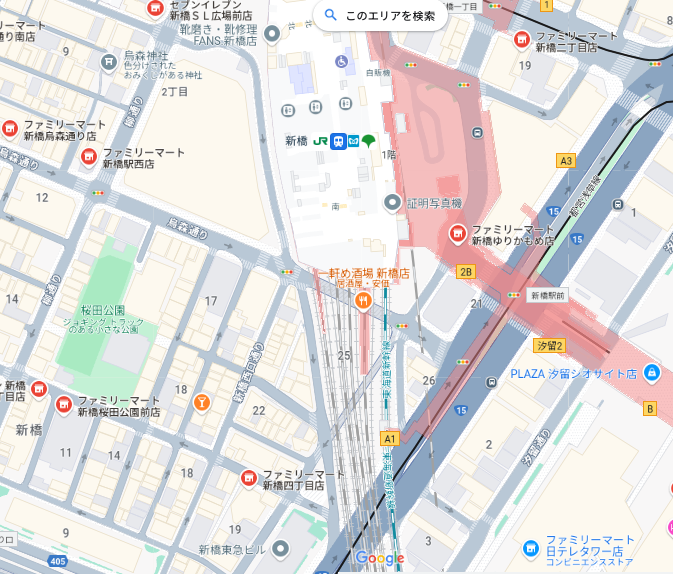Tap the 新橋 station transit icon
This screenshot has height=574, width=673.
(x=338, y=142)
